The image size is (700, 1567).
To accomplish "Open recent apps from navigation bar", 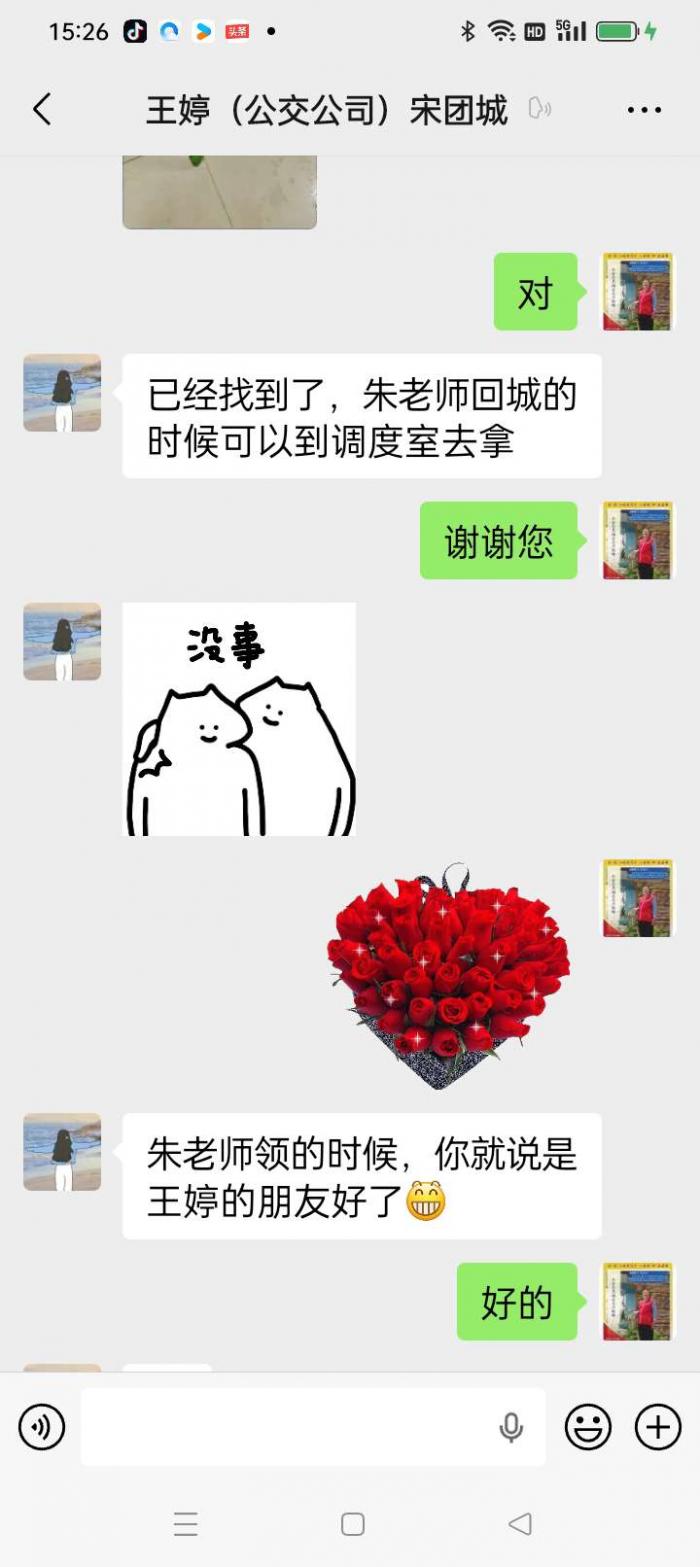I will coord(186,1524).
